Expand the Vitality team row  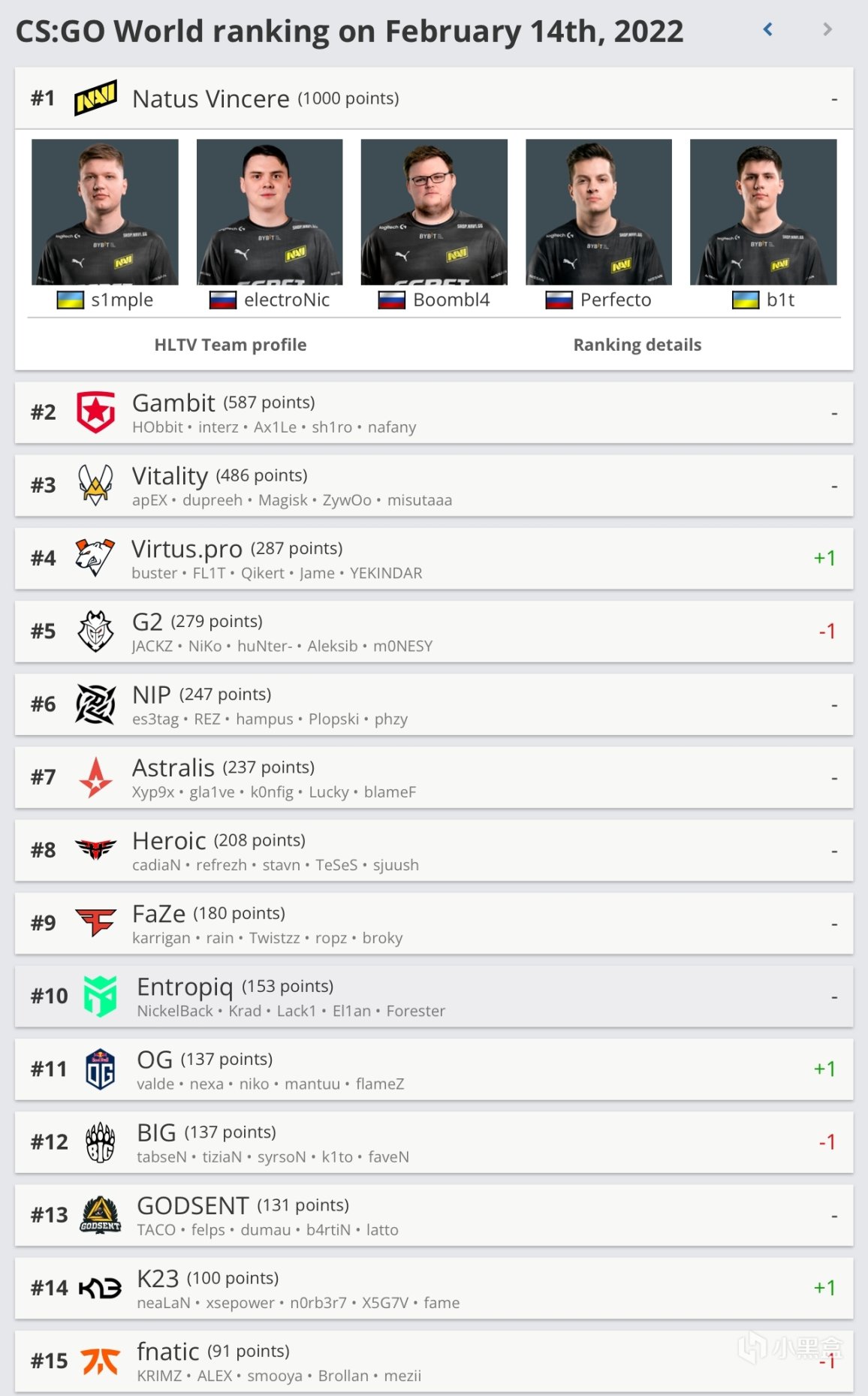[434, 486]
